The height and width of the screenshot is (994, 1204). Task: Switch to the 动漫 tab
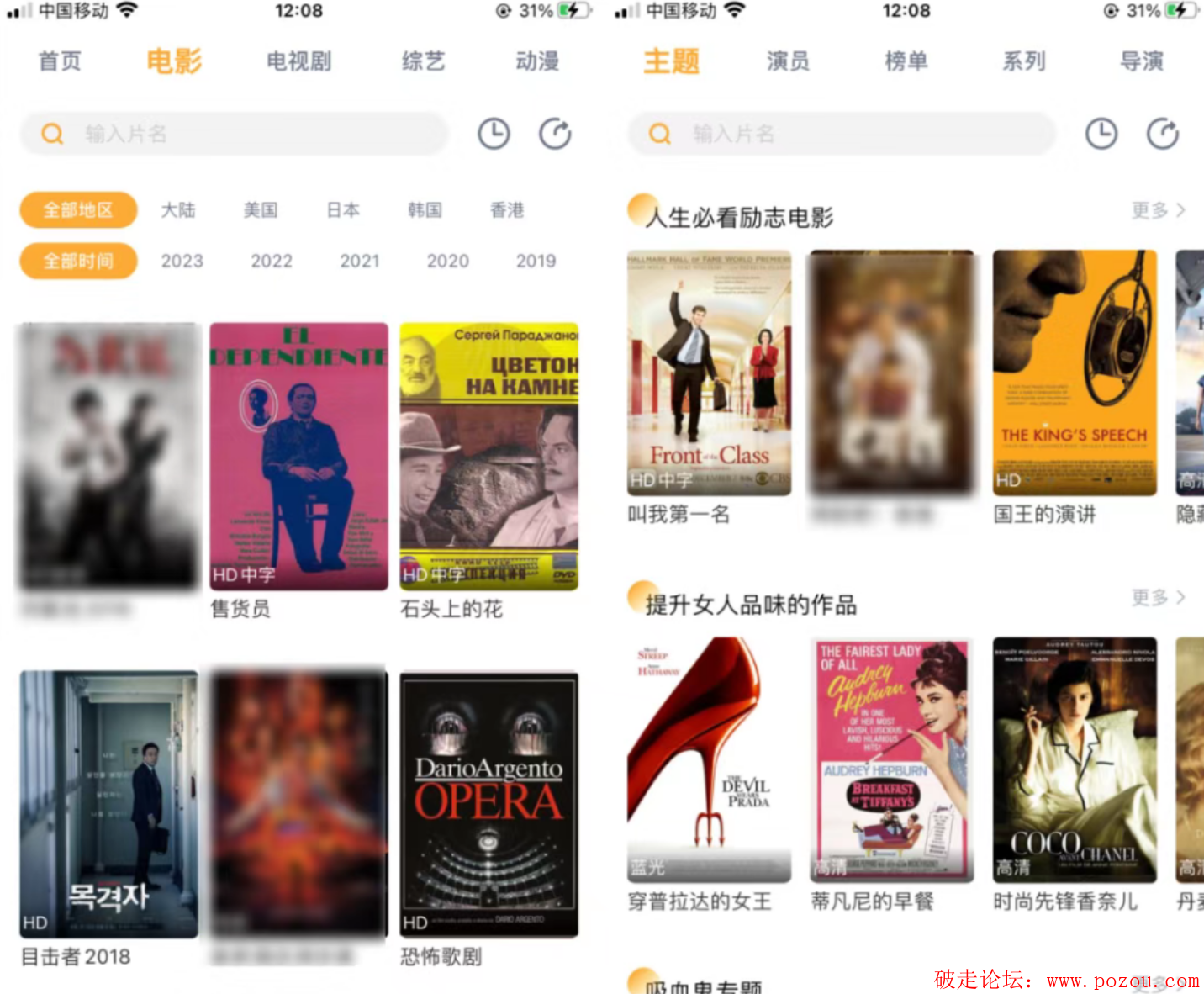tap(537, 61)
